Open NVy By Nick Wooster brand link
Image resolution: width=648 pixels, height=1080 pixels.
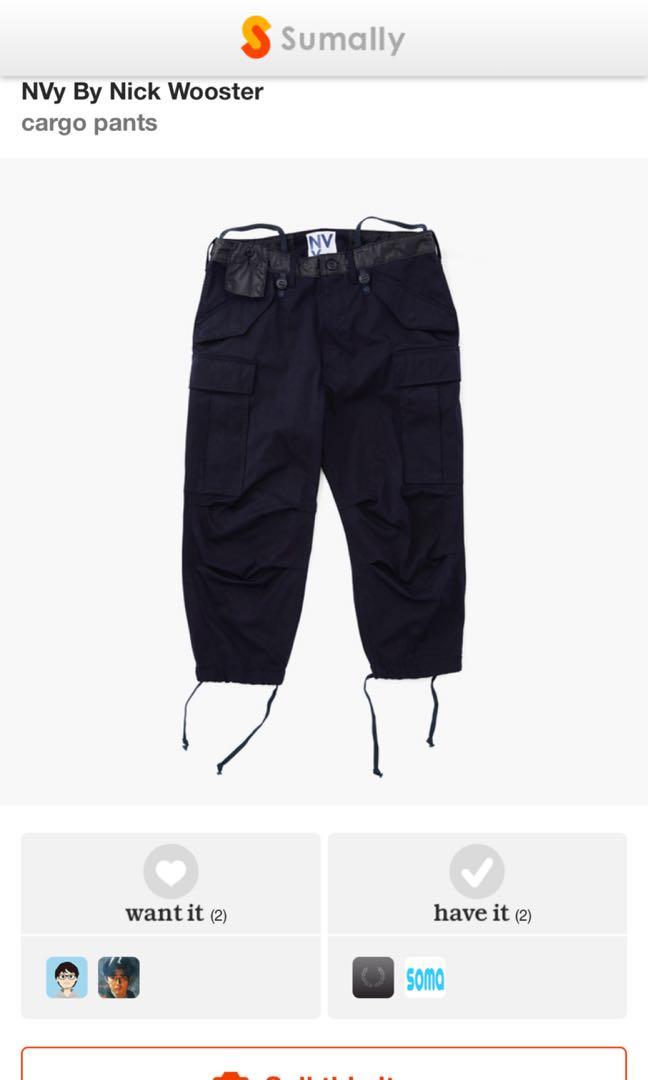click(x=142, y=92)
